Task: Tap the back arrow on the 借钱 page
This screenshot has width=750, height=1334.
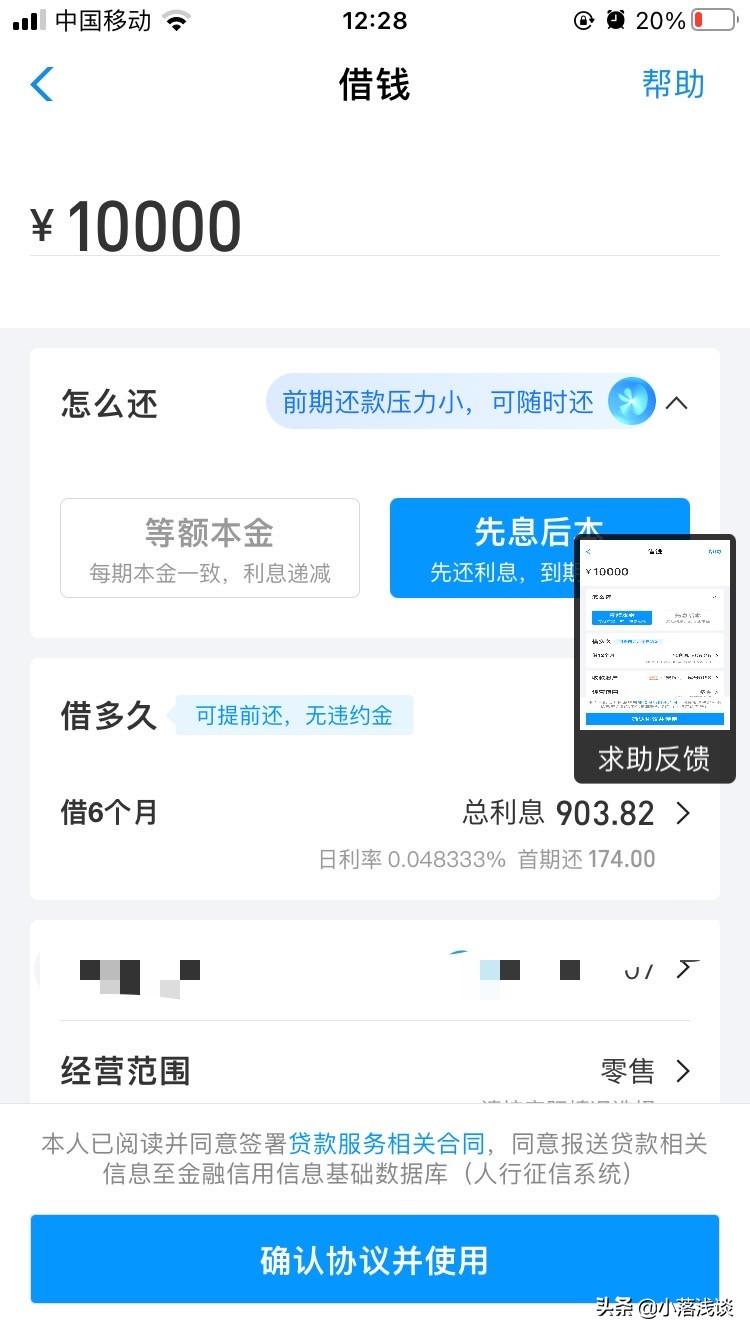Action: tap(41, 84)
